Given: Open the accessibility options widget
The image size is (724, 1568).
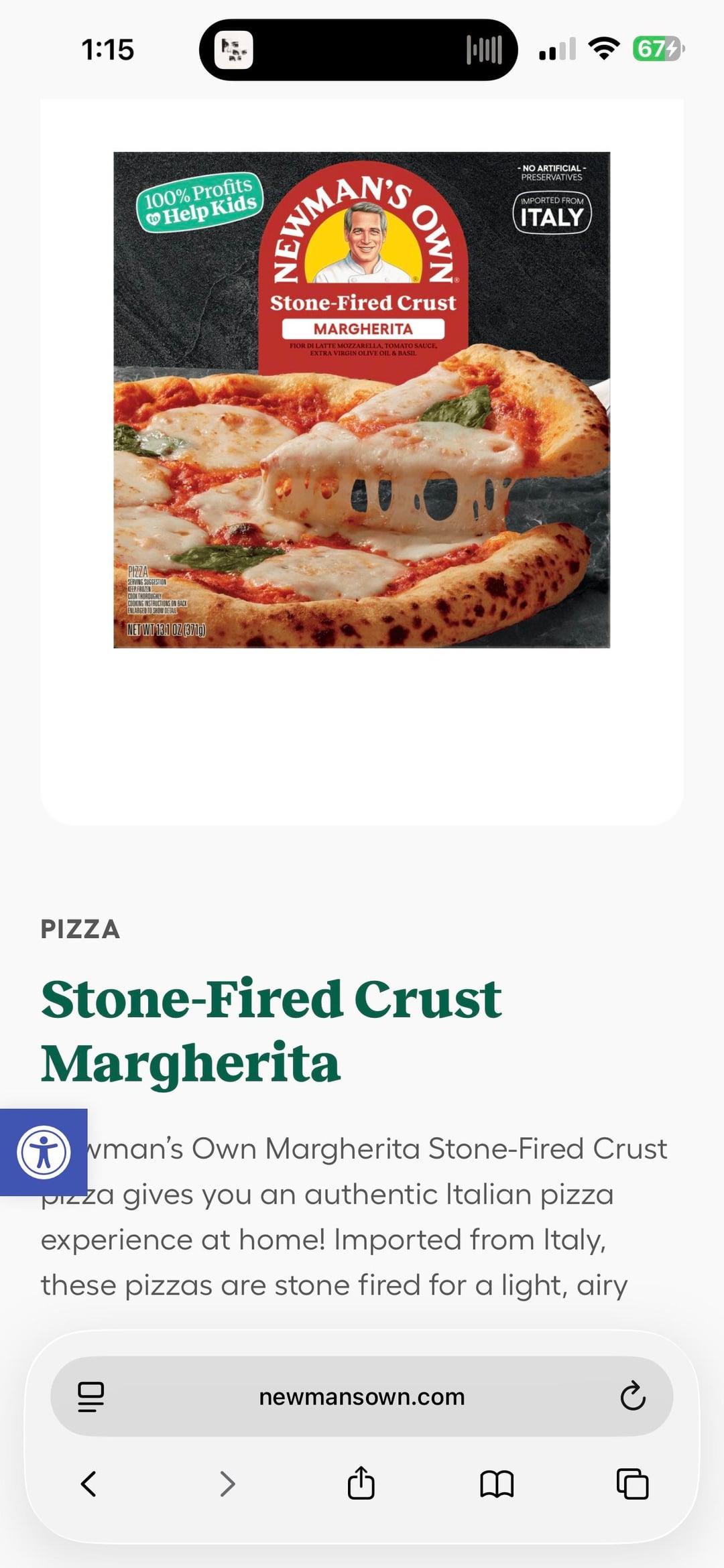Looking at the screenshot, I should [x=44, y=1153].
